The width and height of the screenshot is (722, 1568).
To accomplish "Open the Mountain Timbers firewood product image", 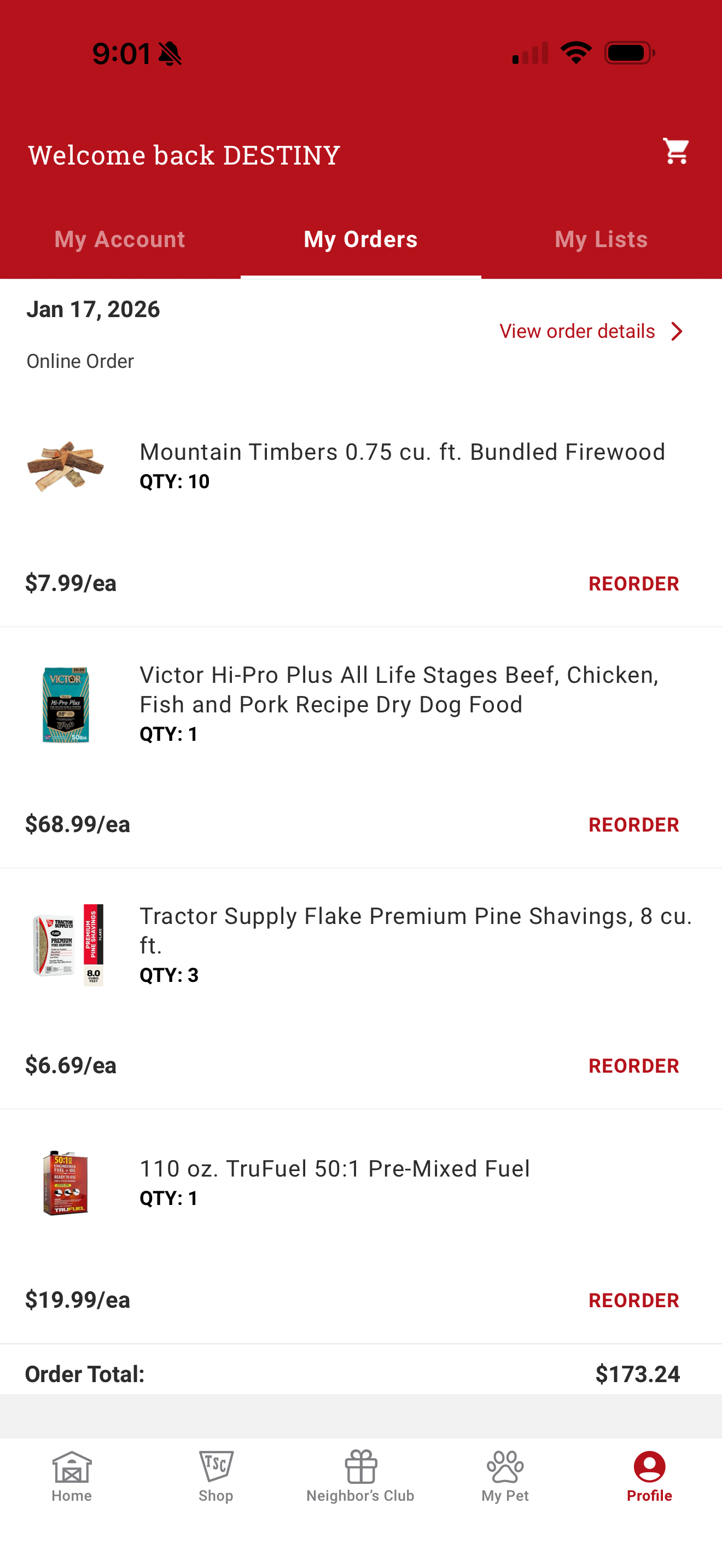I will [66, 466].
